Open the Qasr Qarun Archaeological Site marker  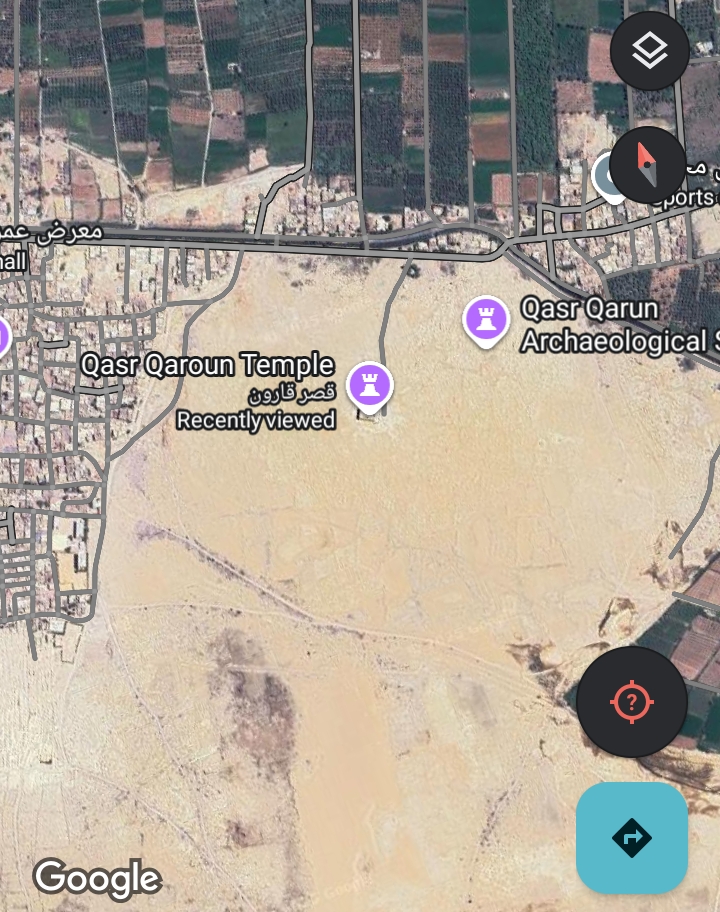[486, 320]
